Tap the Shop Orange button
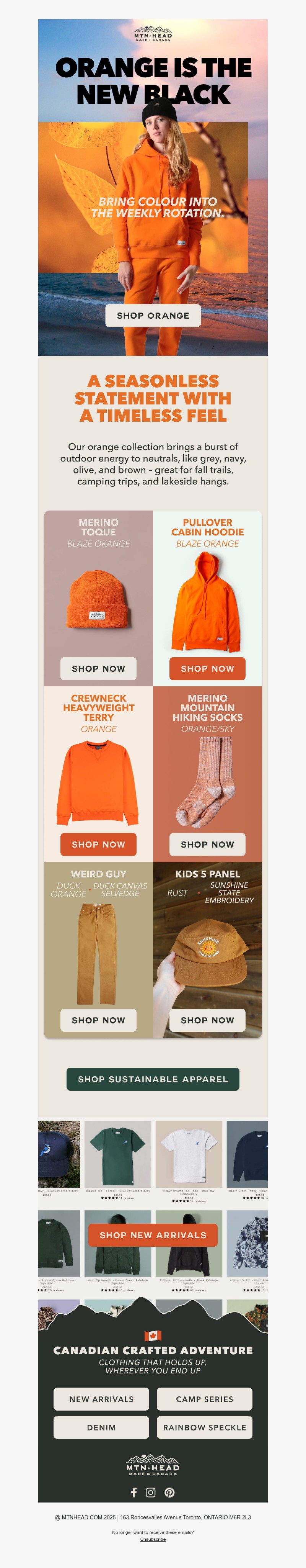 coord(153,315)
